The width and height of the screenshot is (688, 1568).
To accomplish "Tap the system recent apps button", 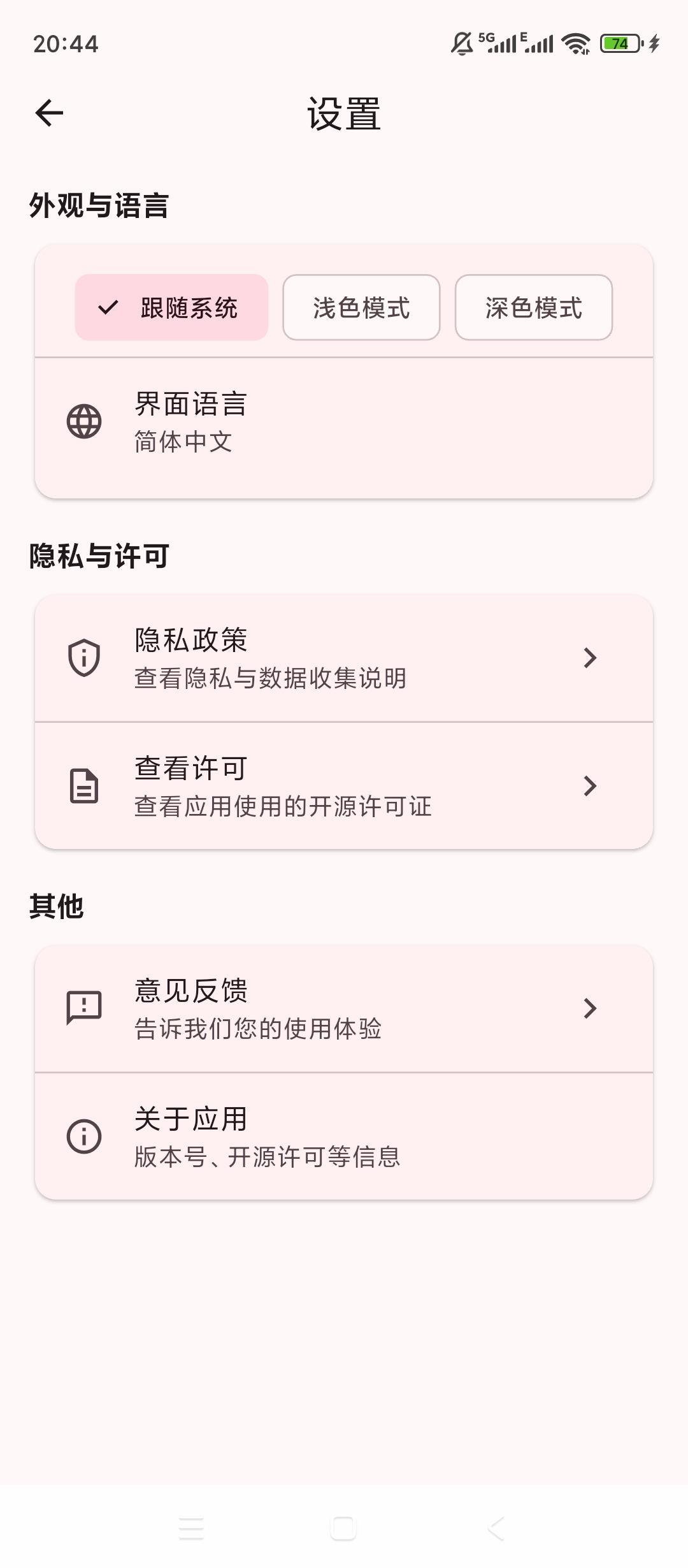I will tap(191, 1528).
